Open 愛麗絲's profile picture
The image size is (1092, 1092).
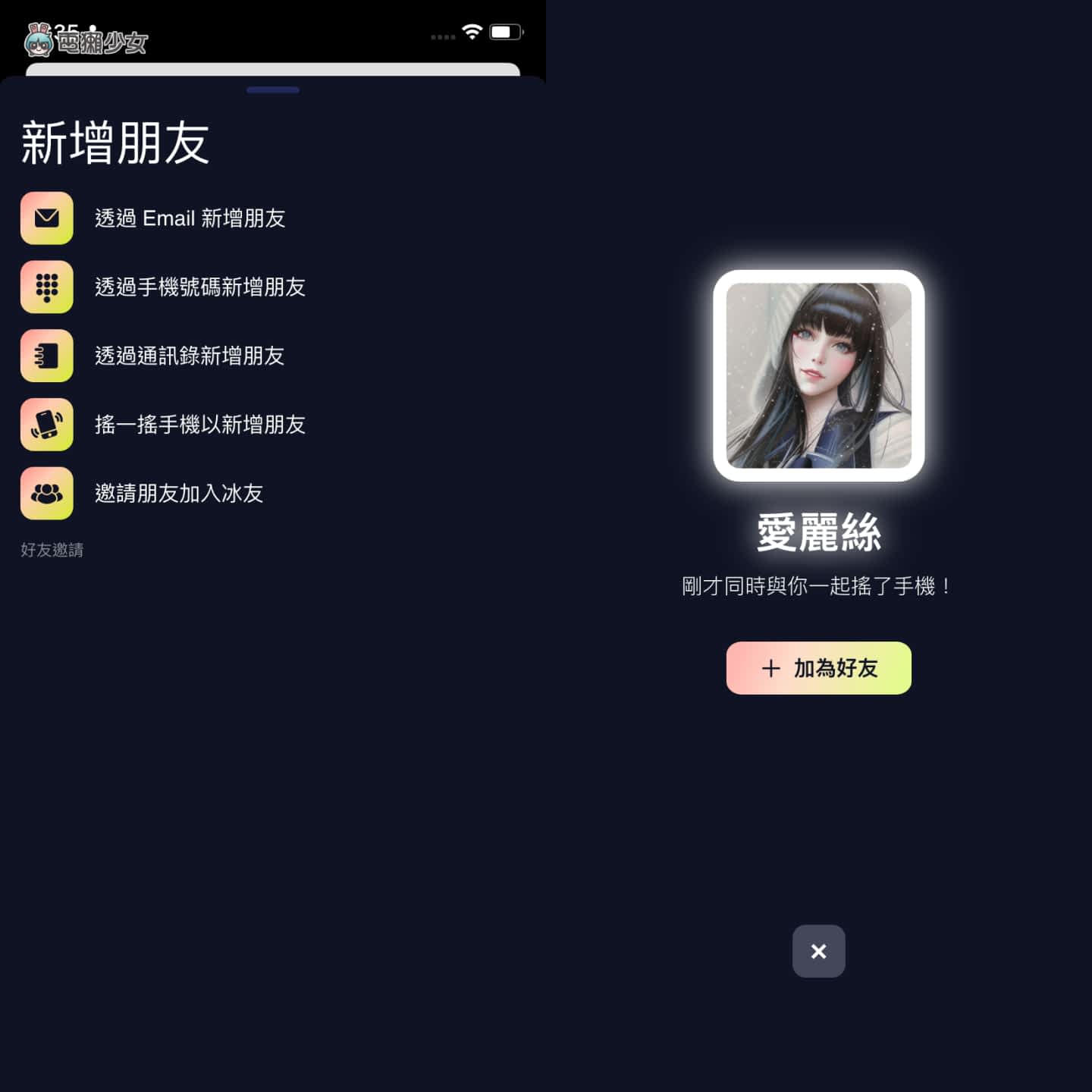pos(818,375)
